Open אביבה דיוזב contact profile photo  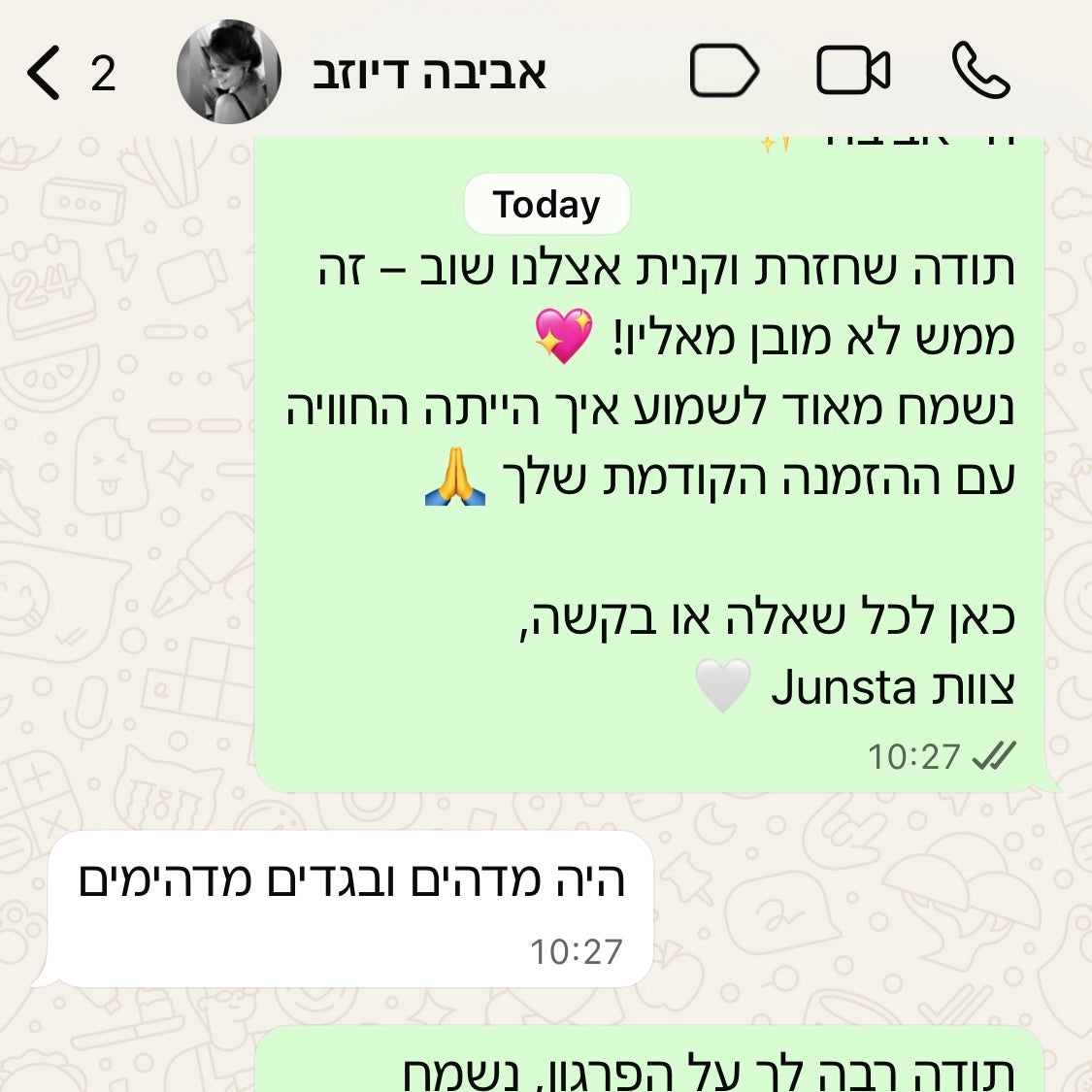(229, 73)
